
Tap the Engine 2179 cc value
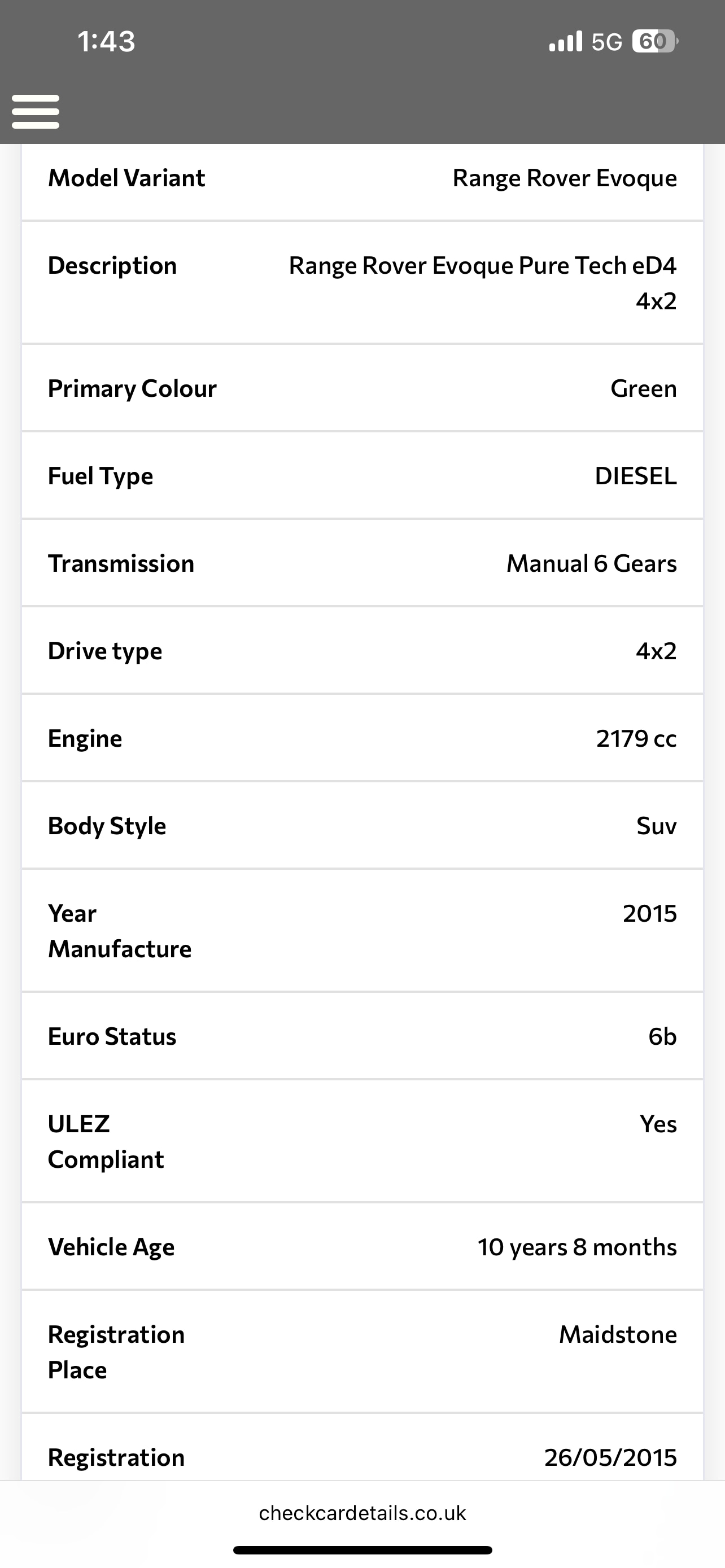pyautogui.click(x=636, y=738)
